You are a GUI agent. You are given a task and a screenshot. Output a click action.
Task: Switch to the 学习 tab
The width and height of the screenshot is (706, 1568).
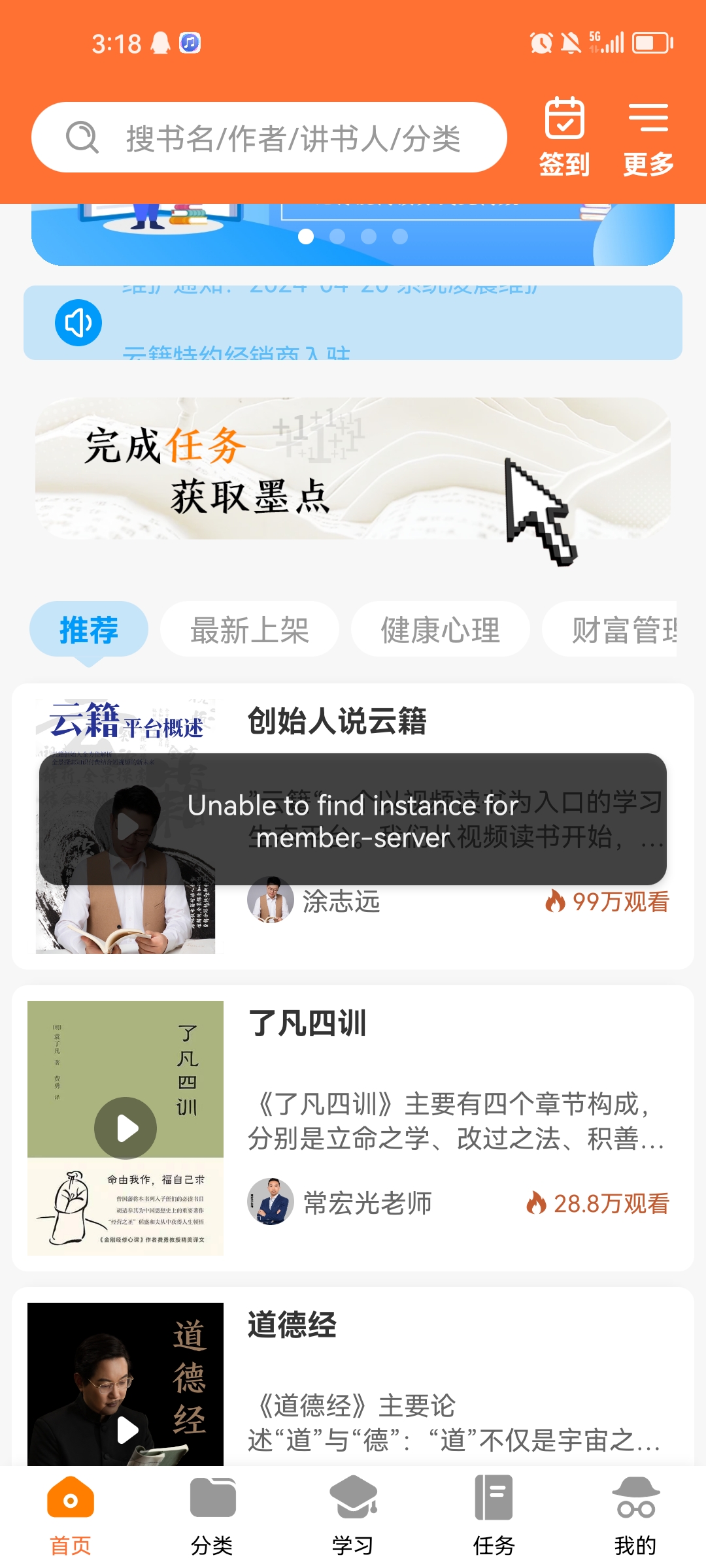pos(353,1516)
